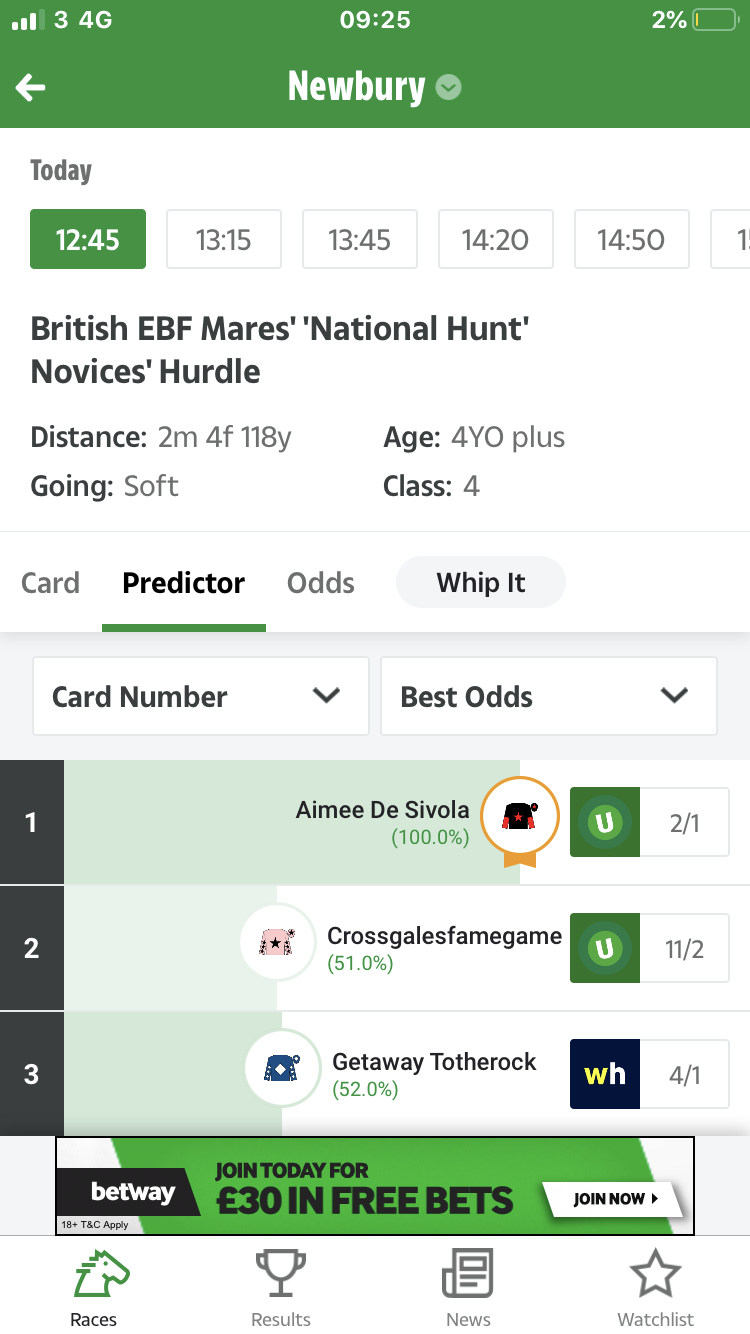Switch to the Odds tab
Viewport: 750px width, 1334px height.
point(320,583)
